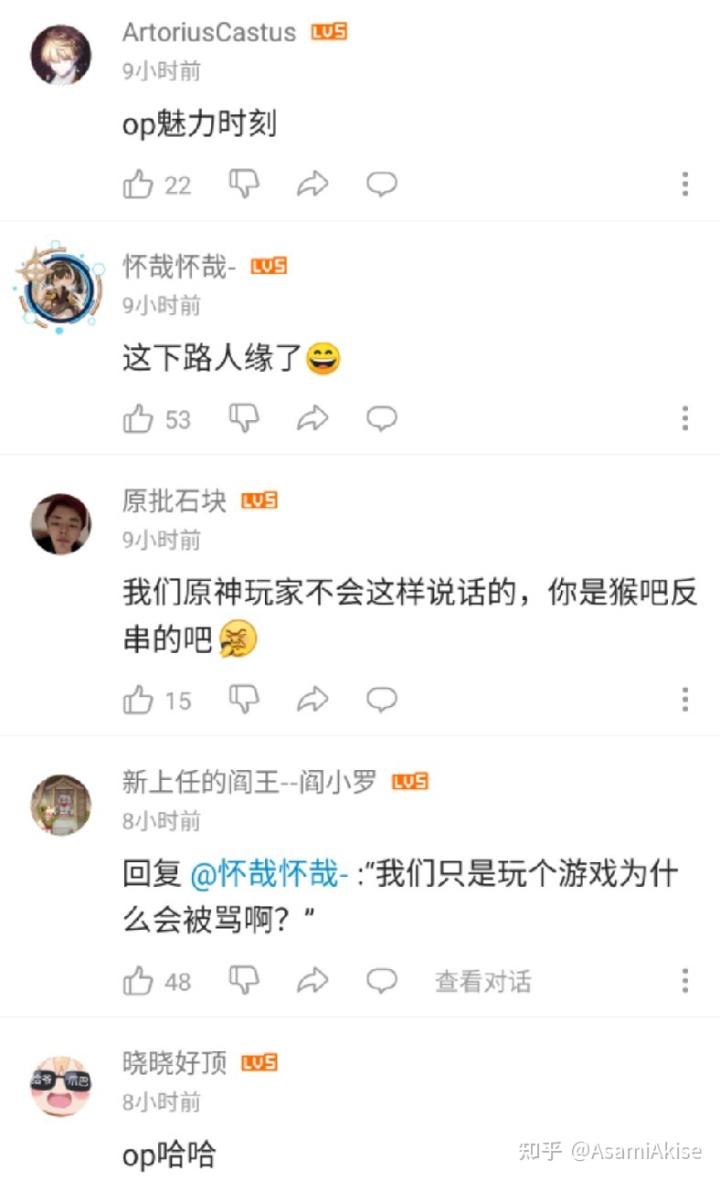Like 阎小罗's reply comment
Image resolution: width=720 pixels, height=1181 pixels.
click(139, 981)
